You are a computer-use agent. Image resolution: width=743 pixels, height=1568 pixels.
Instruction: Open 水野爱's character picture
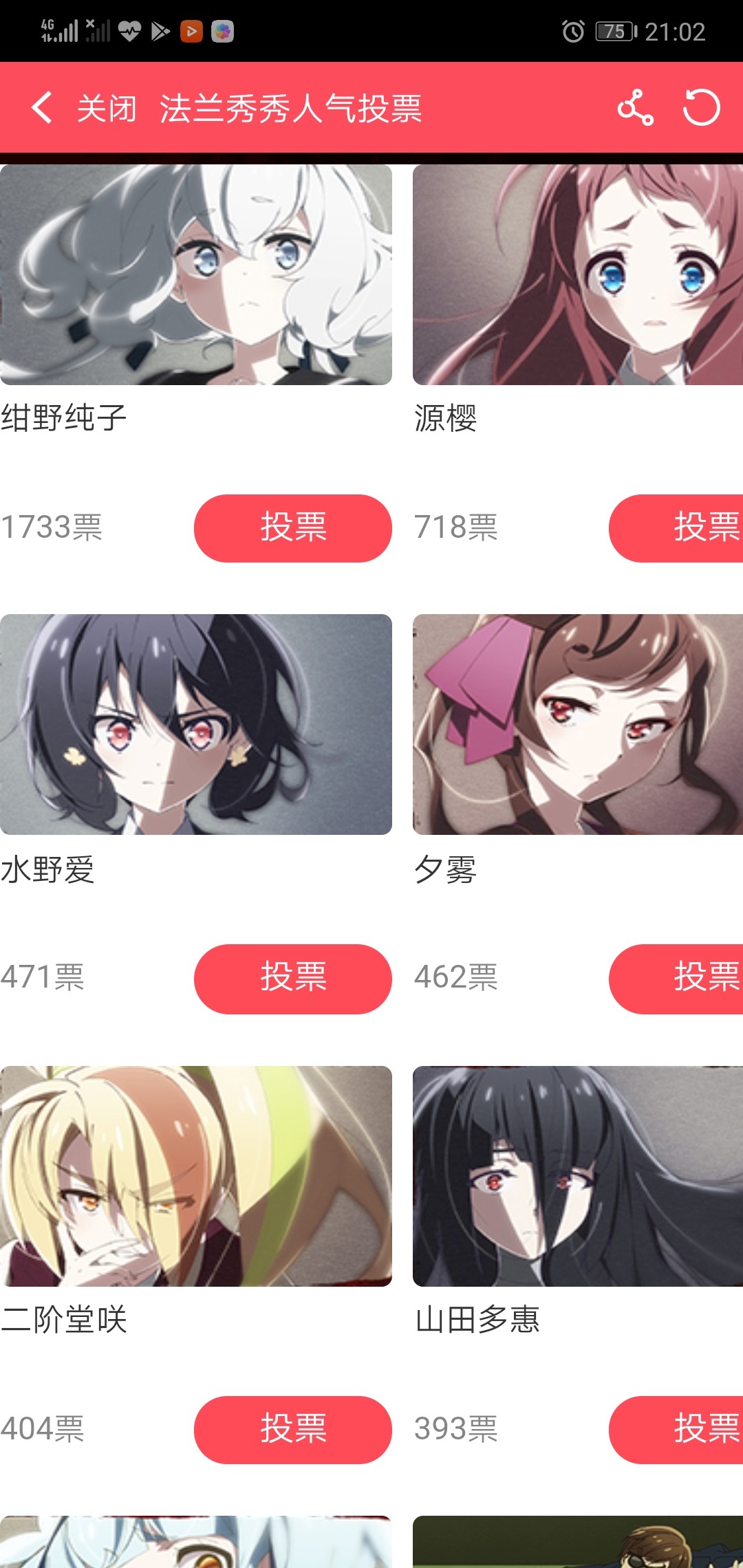[196, 724]
